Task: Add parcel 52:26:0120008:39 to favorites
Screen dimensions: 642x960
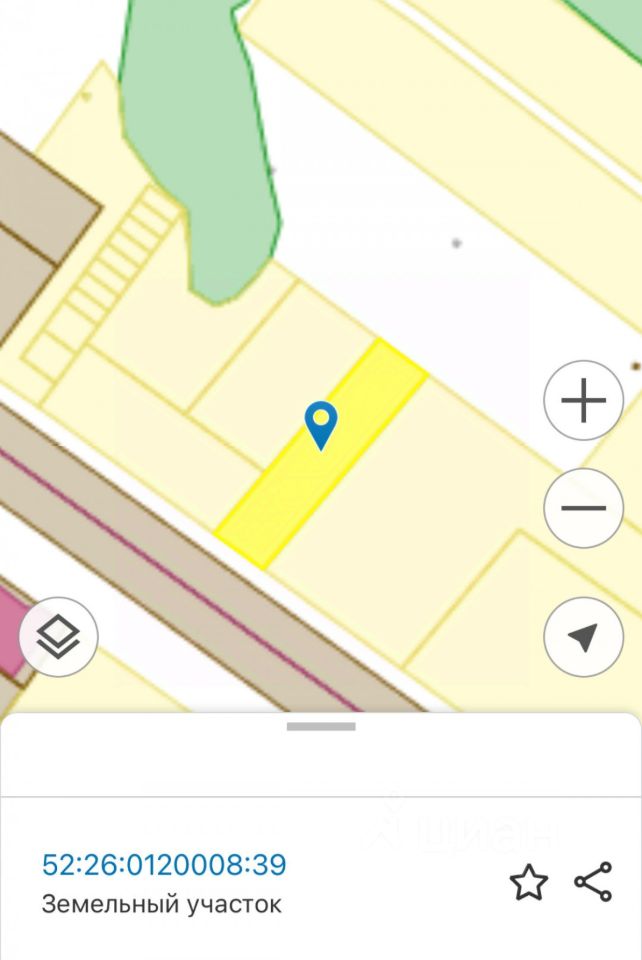Action: [x=528, y=883]
